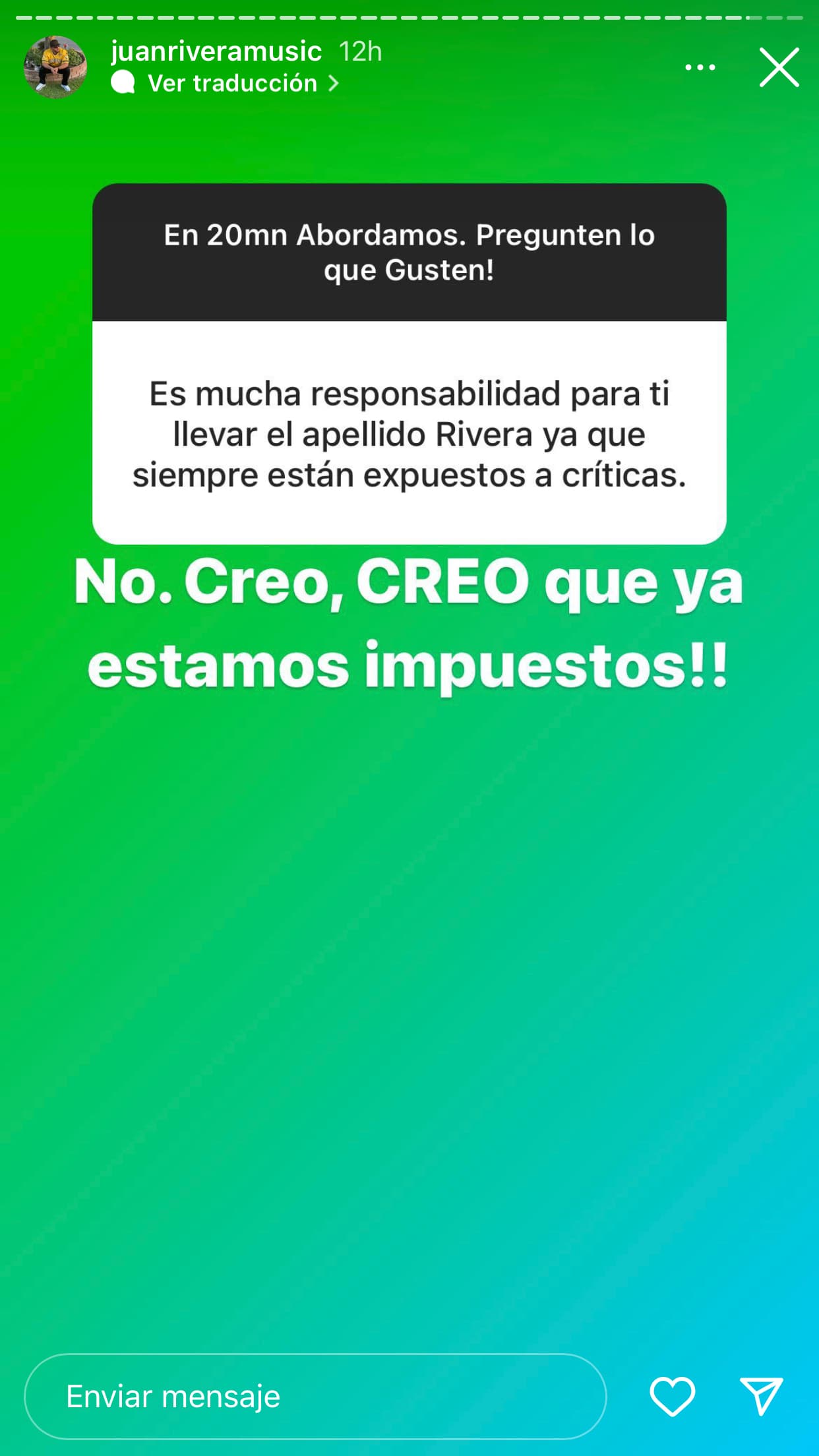Viewport: 819px width, 1456px height.
Task: Close the story with the X icon
Action: (780, 67)
